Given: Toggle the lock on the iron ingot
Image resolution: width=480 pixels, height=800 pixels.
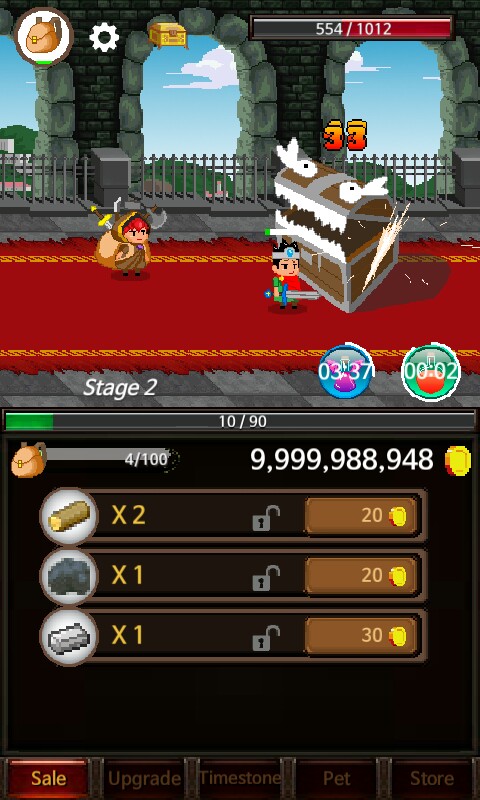Looking at the screenshot, I should pyautogui.click(x=266, y=638).
